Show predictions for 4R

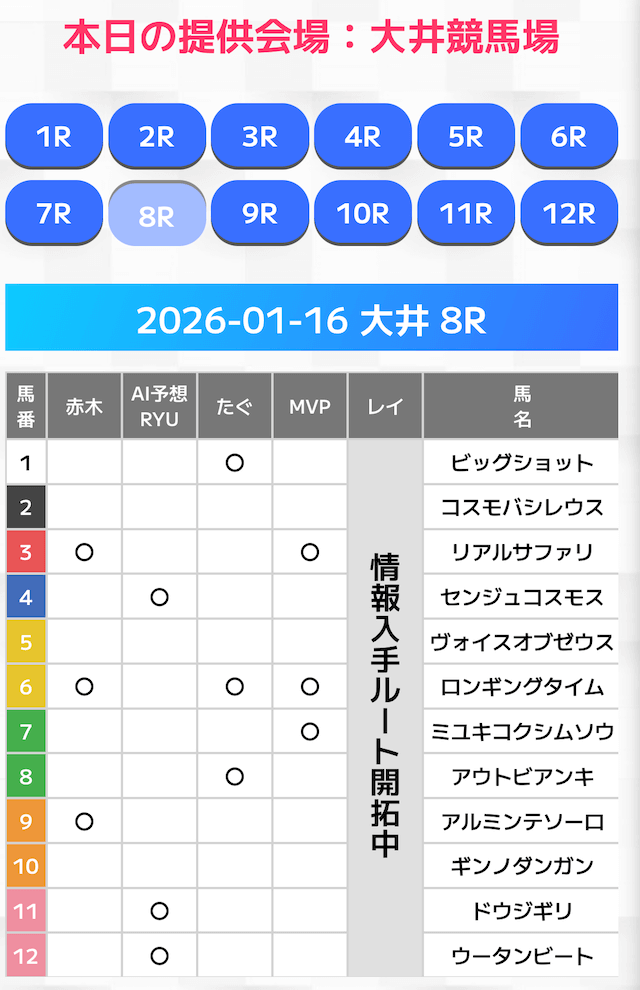(x=363, y=136)
